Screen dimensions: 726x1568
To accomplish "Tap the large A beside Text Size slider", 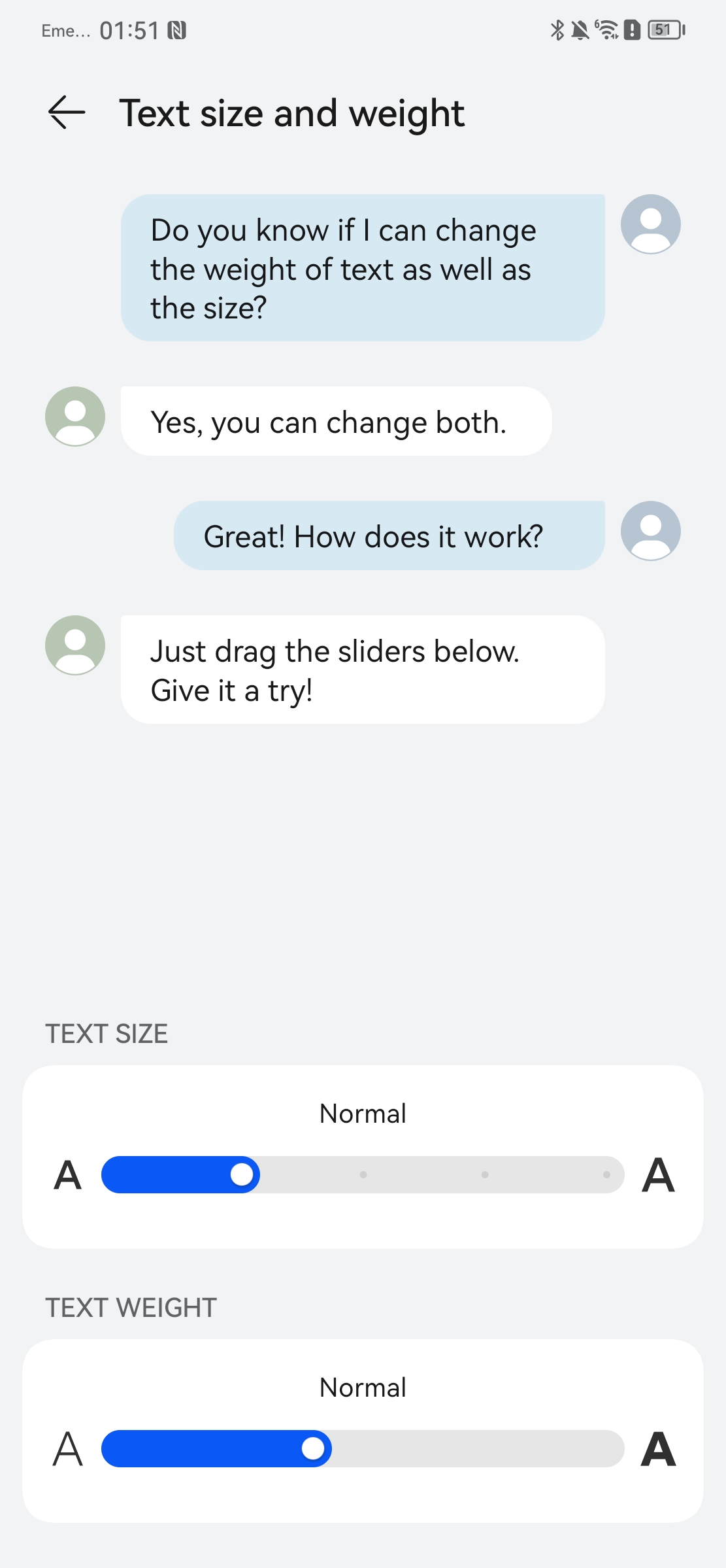I will (x=658, y=1175).
